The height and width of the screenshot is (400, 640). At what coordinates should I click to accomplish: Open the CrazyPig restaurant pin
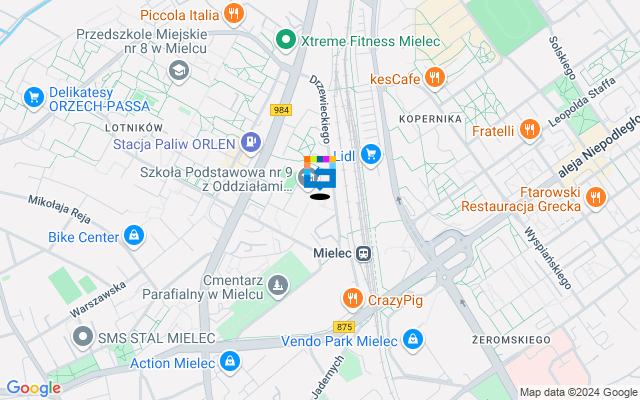[352, 298]
